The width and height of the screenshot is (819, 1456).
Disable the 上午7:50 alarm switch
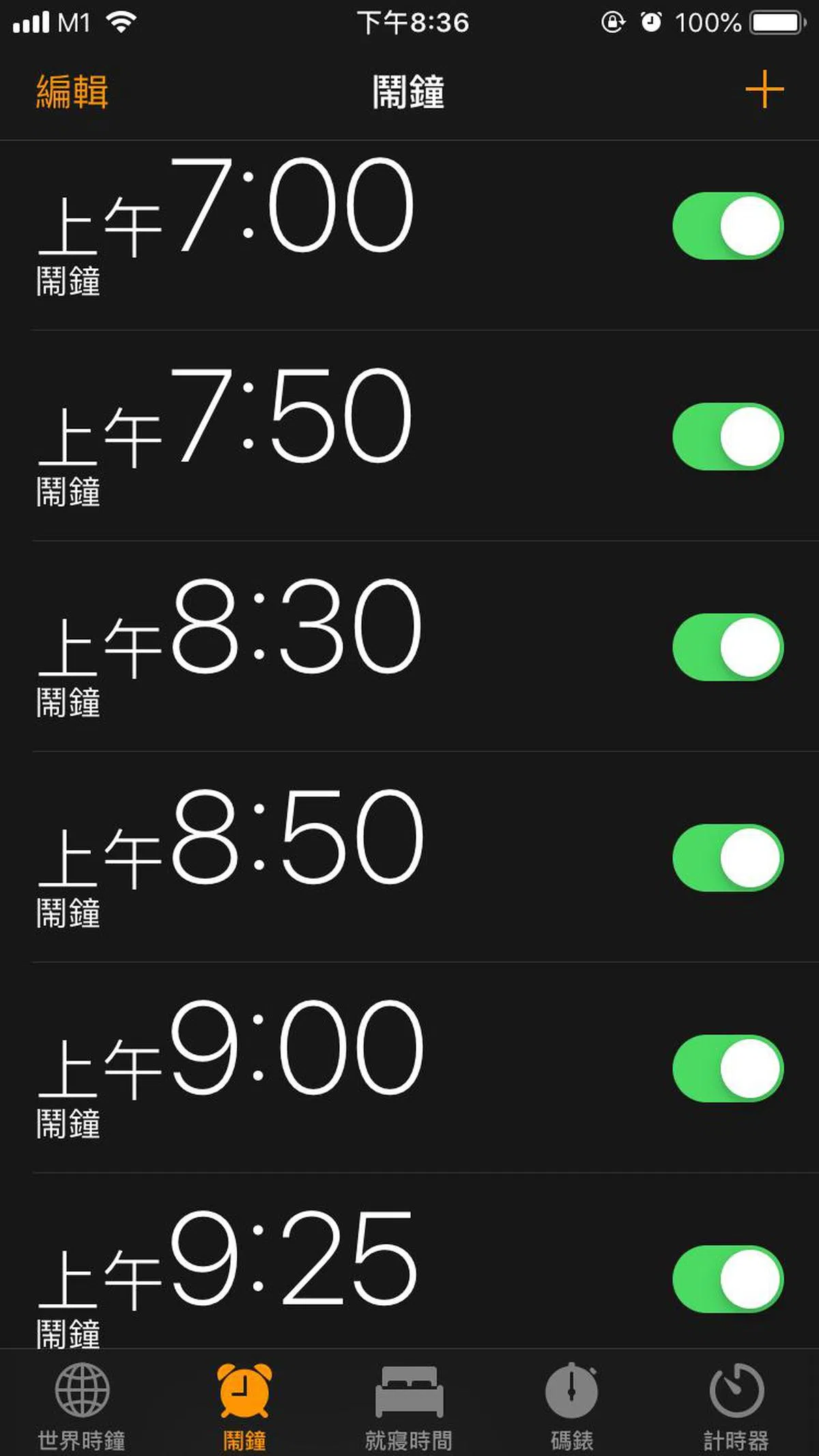728,437
